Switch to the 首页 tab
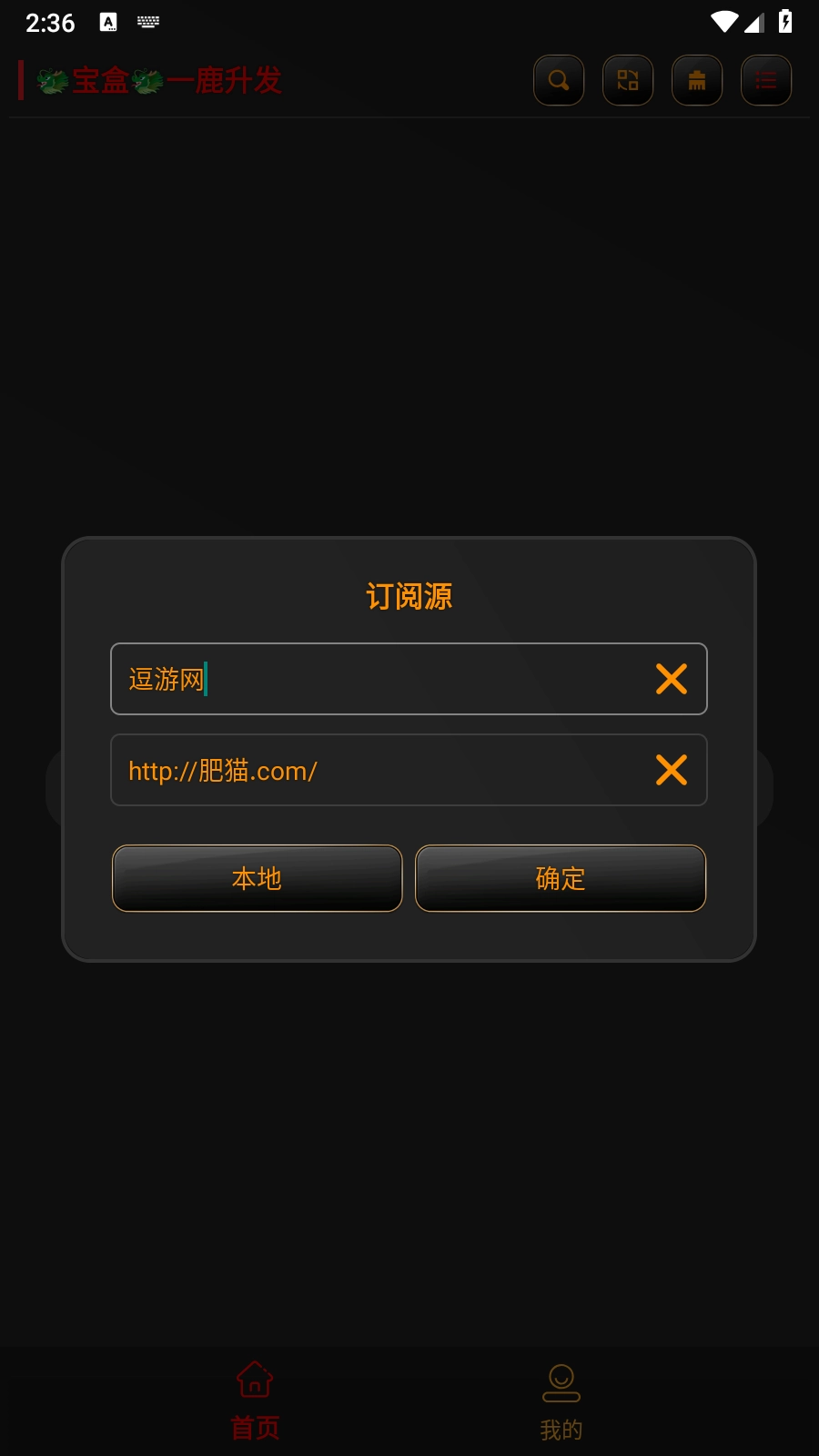The image size is (819, 1456). tap(255, 1401)
